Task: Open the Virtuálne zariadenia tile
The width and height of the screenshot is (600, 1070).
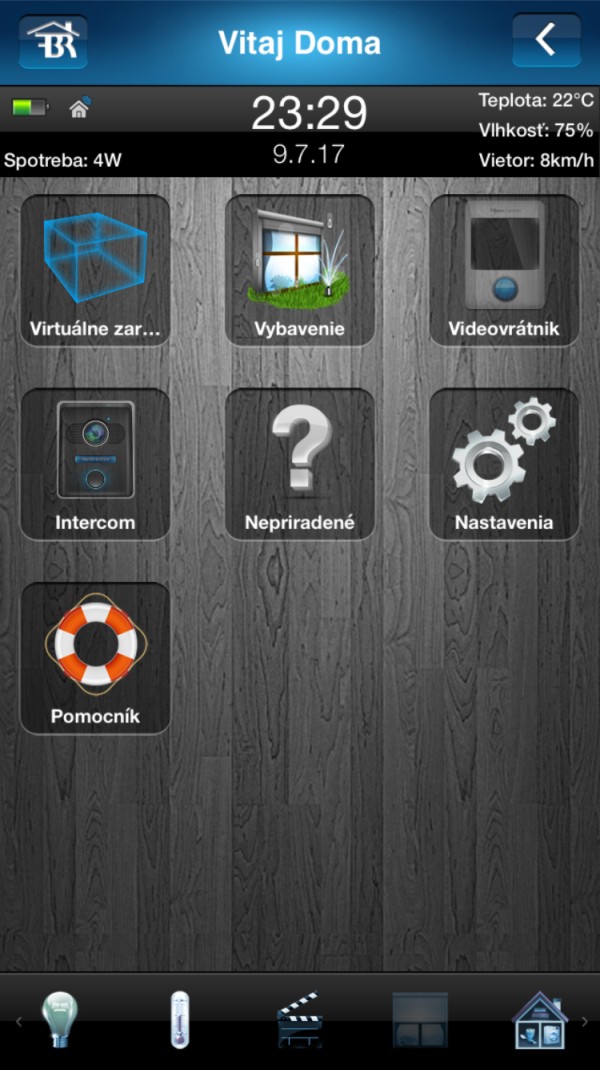Action: (95, 270)
